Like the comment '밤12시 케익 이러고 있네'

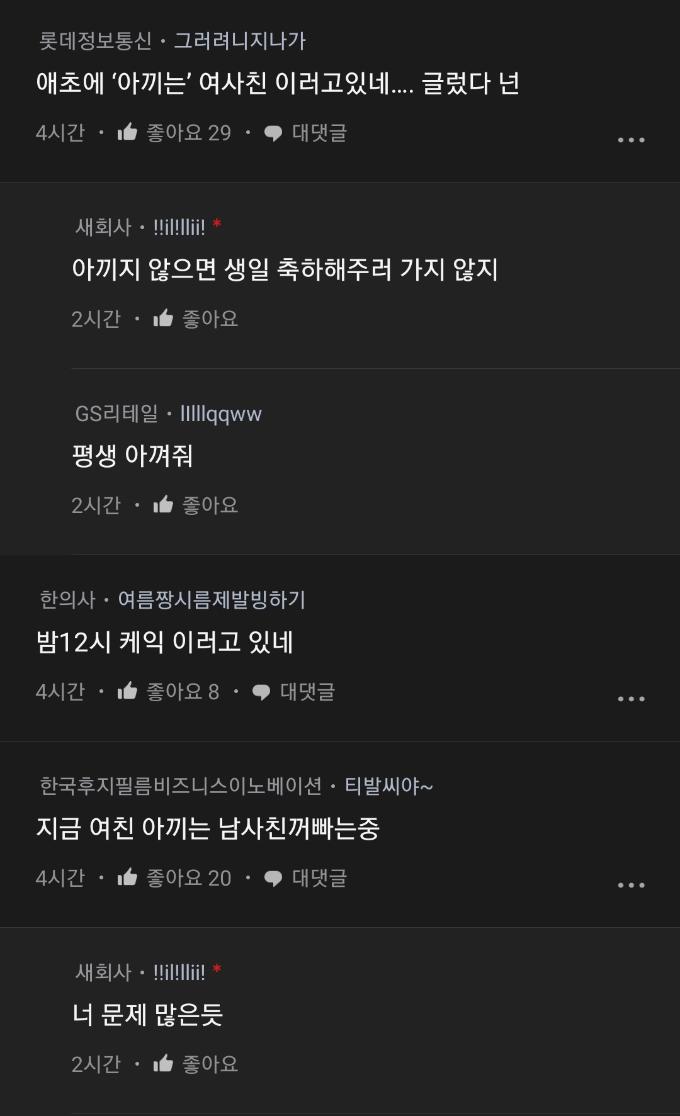coord(128,691)
